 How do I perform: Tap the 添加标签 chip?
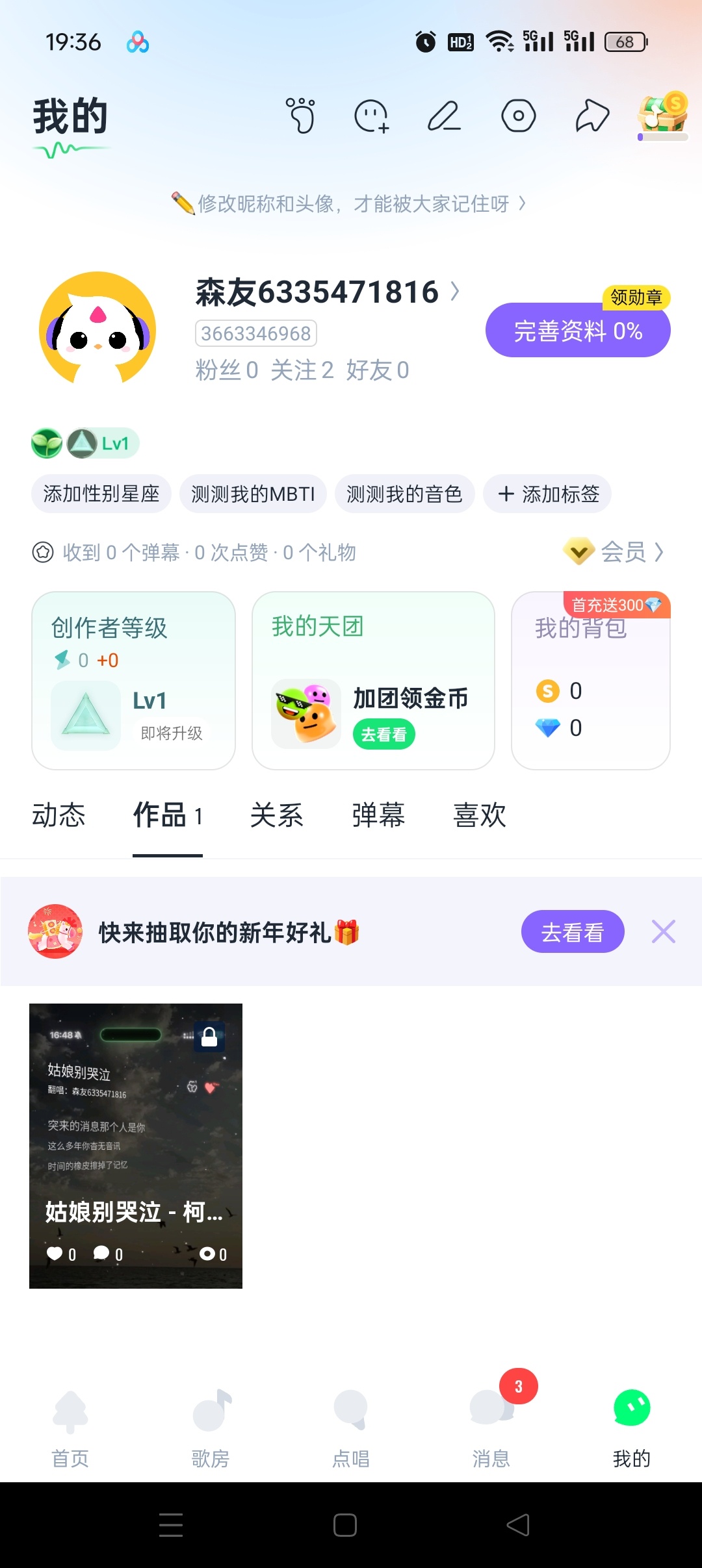coord(547,494)
